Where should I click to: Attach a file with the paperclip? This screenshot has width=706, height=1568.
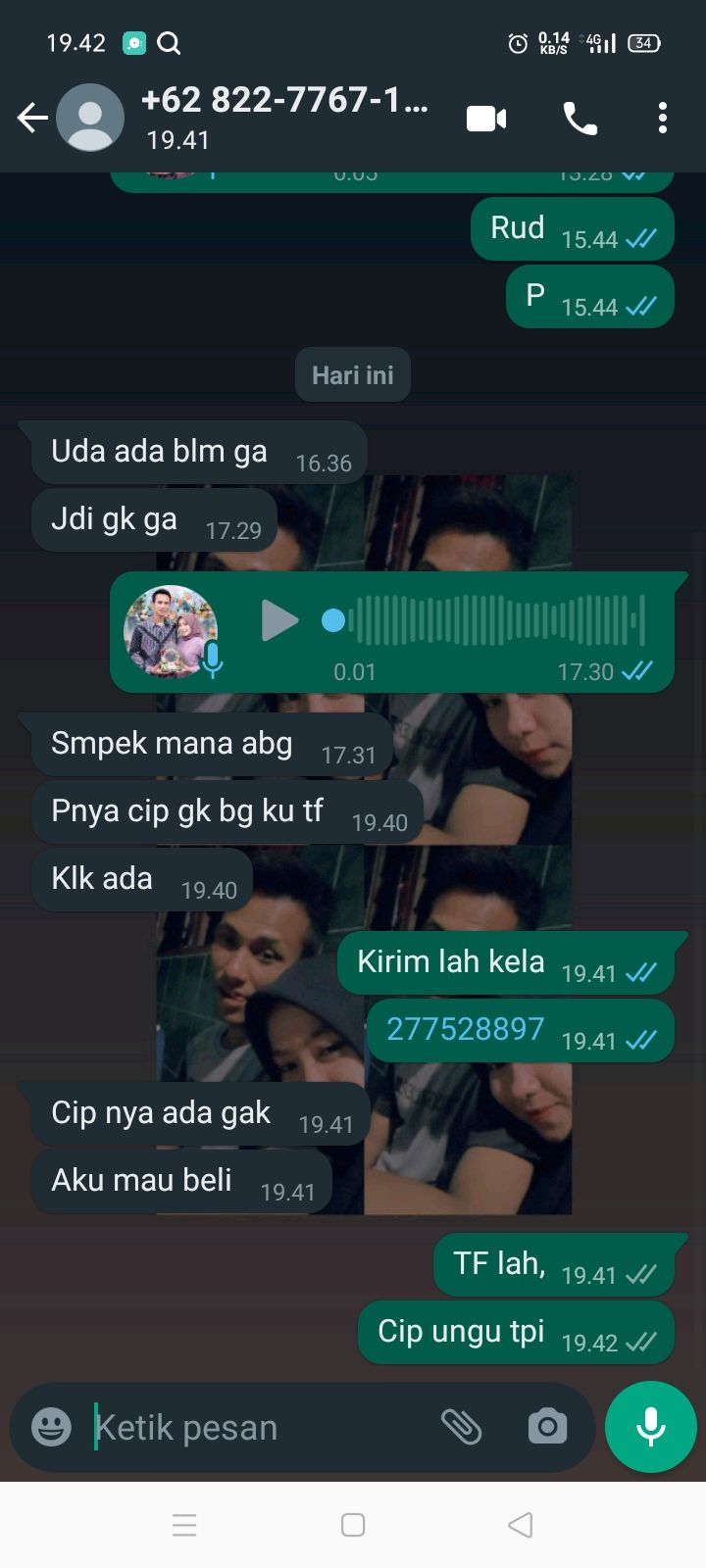pyautogui.click(x=461, y=1427)
